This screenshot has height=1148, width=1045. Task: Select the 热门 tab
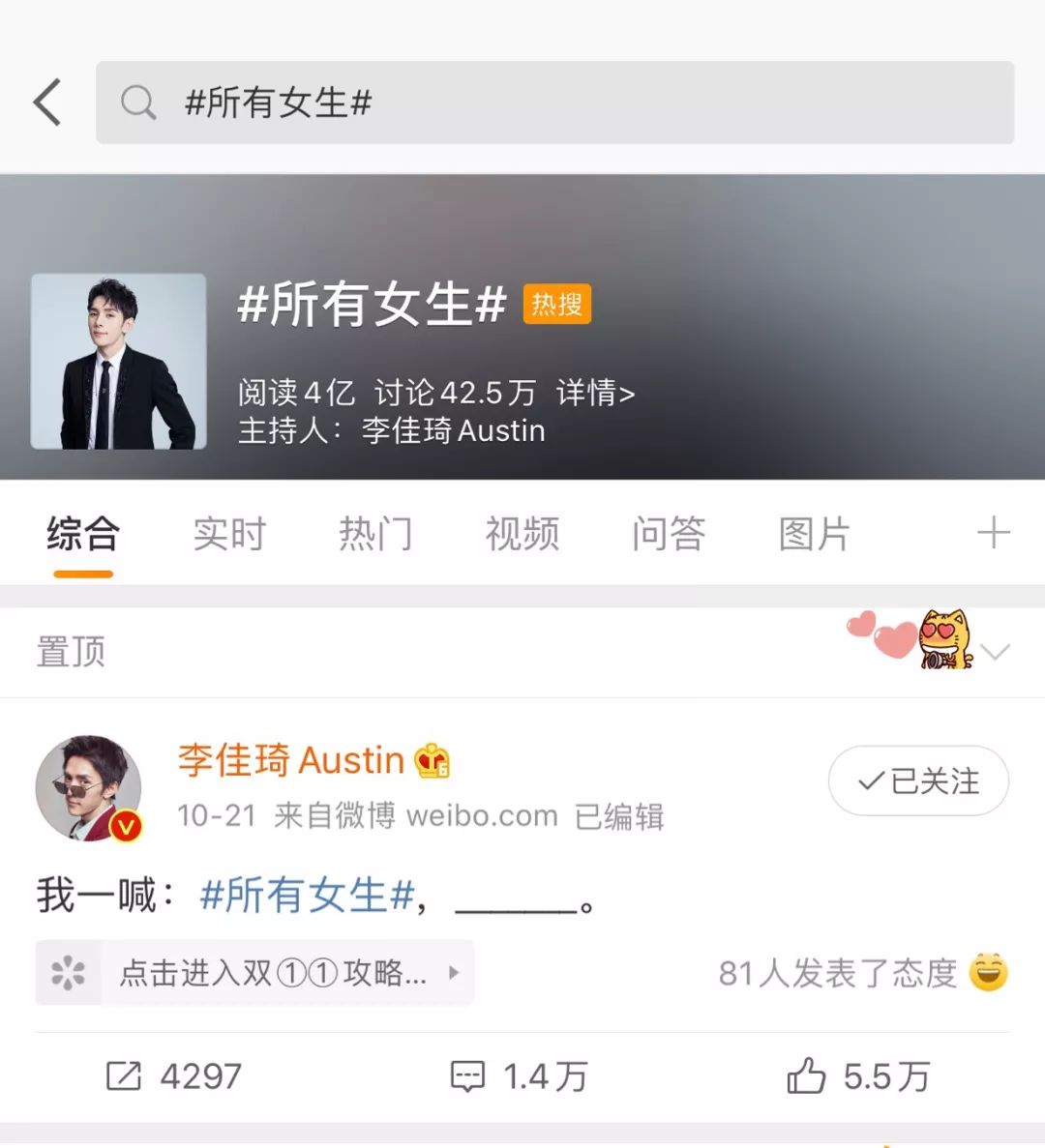click(x=374, y=533)
